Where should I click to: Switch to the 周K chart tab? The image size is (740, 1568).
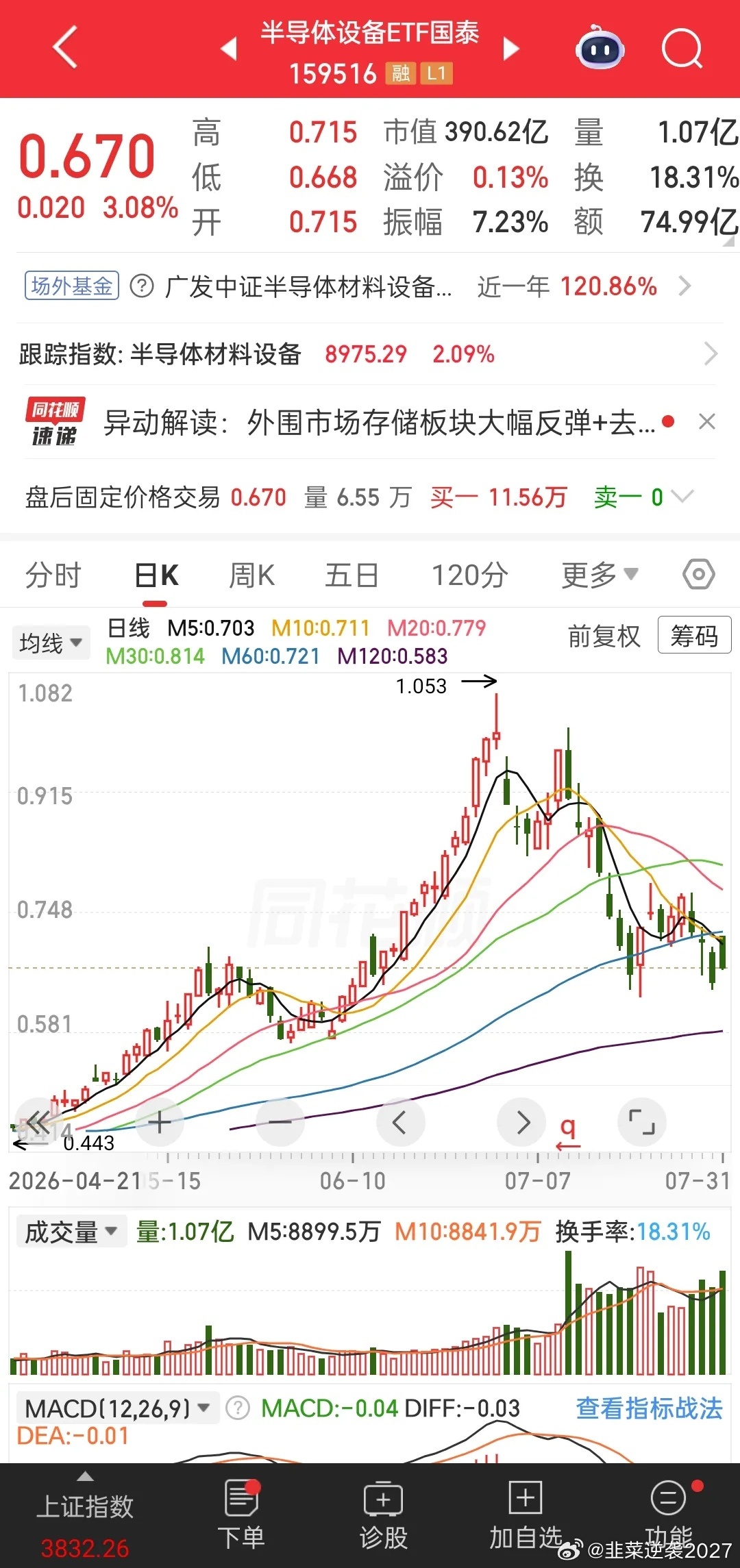[x=251, y=575]
